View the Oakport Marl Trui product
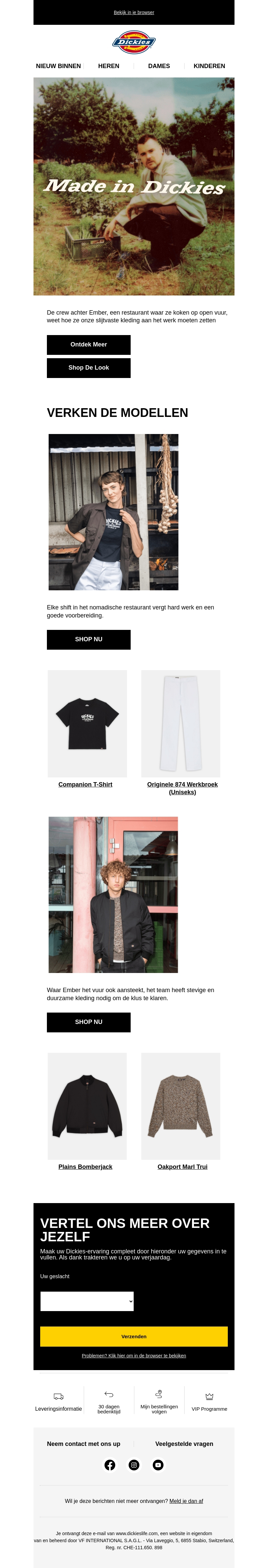This screenshot has width=268, height=1568. click(182, 1167)
